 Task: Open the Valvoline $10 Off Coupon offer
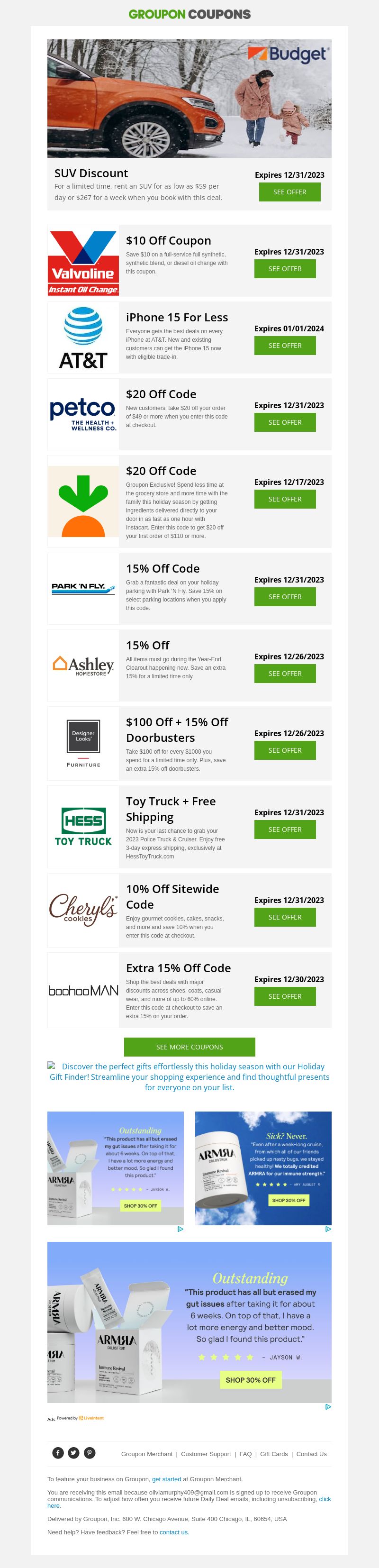click(x=285, y=268)
